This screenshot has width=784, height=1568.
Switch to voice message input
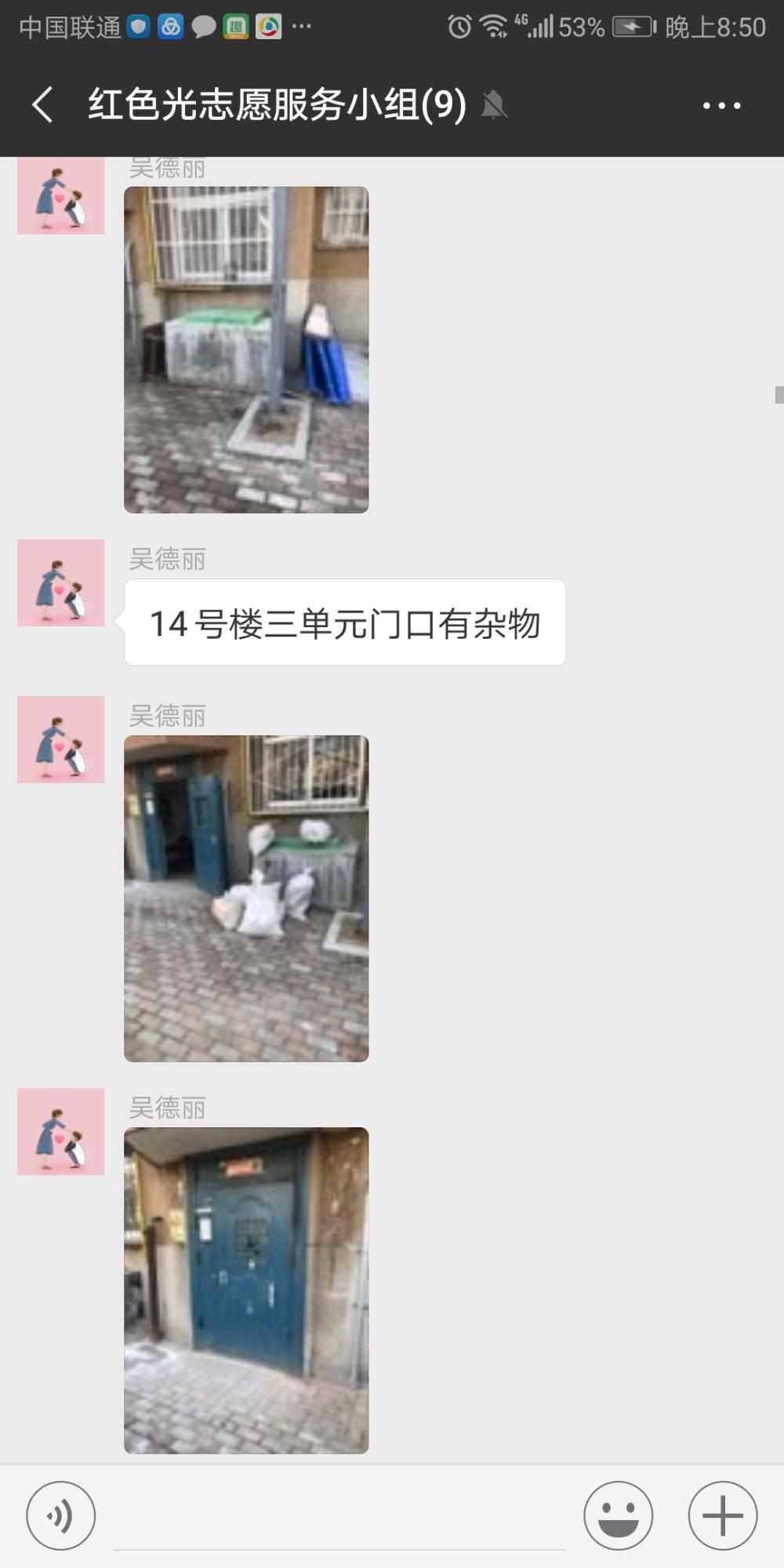point(61,1515)
